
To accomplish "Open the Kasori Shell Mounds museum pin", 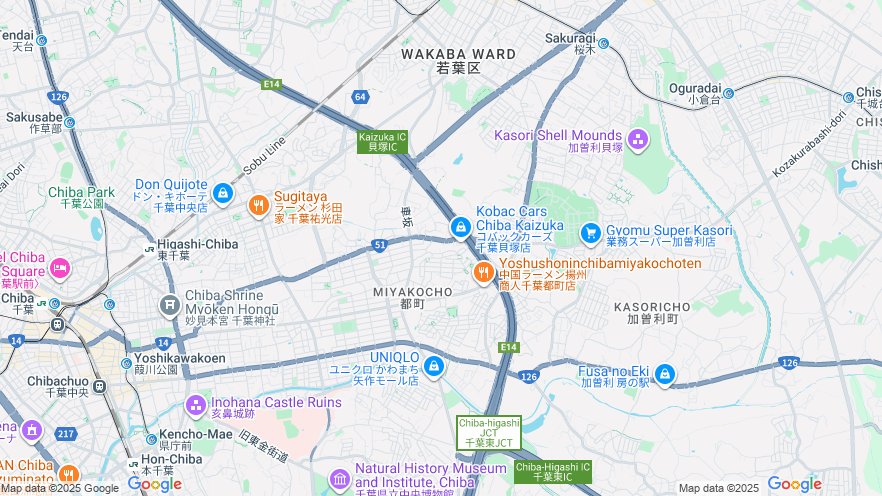I will pos(638,137).
